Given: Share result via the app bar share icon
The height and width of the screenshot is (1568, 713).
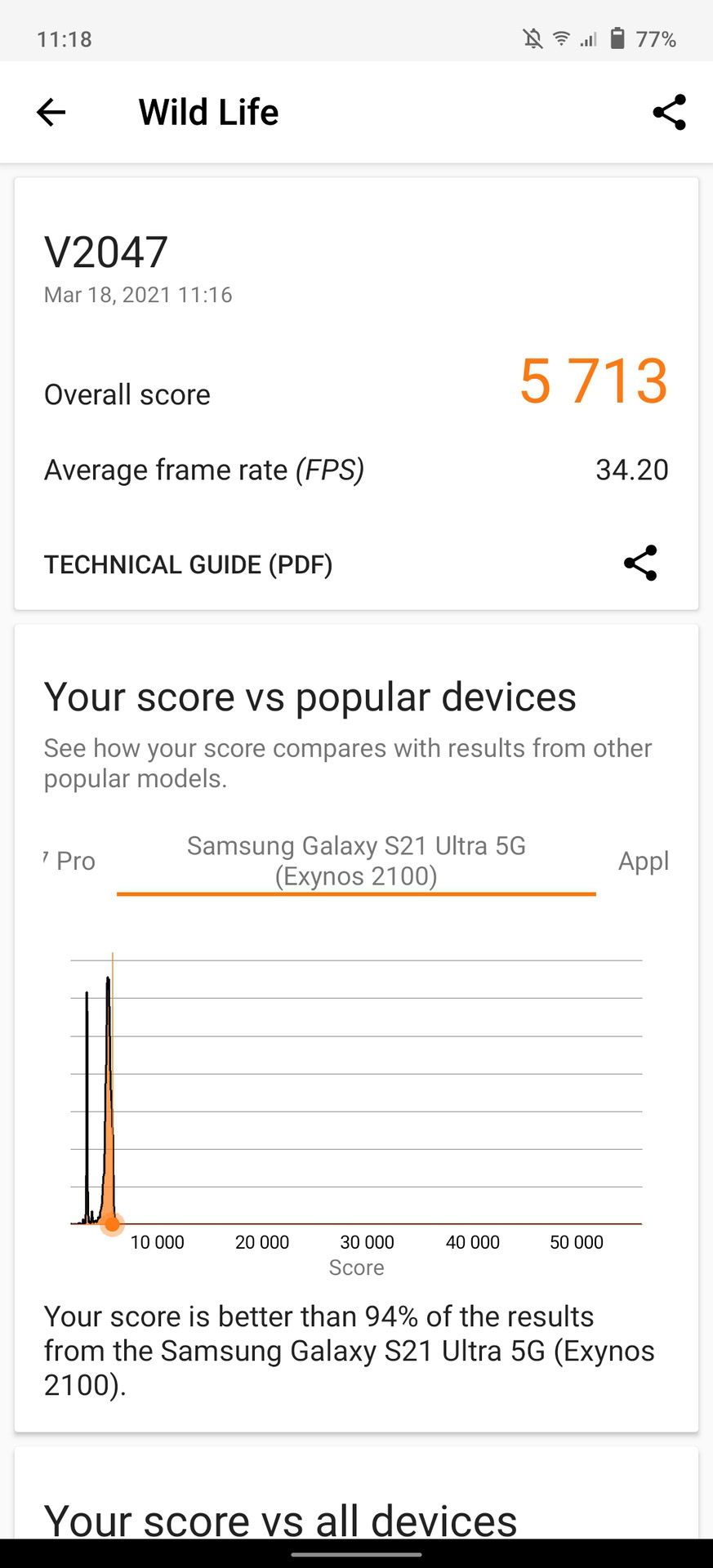Looking at the screenshot, I should point(669,113).
